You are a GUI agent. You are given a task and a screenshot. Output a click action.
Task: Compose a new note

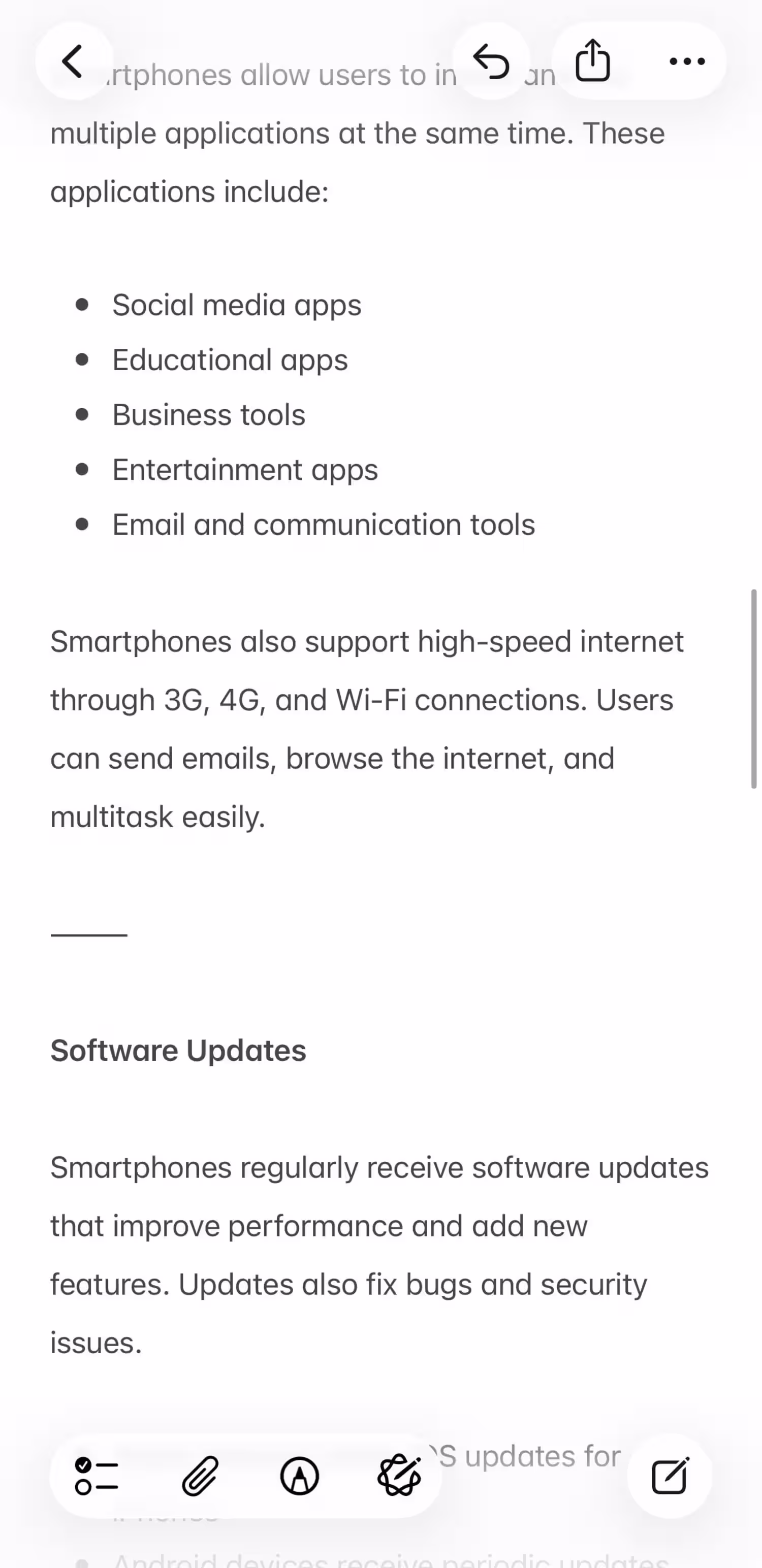click(670, 1476)
